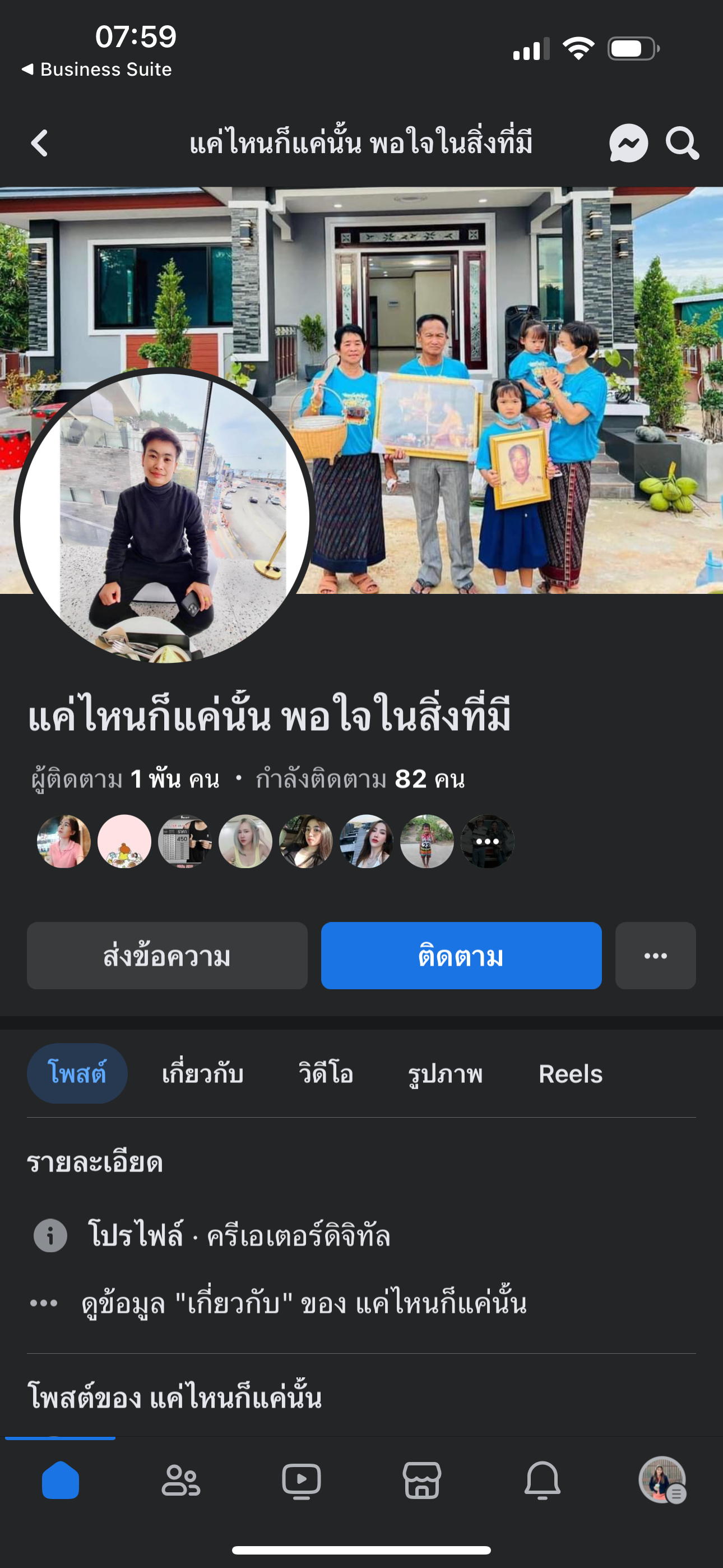
Task: Switch to the เกี่ยวกับ tab
Action: tap(203, 1074)
